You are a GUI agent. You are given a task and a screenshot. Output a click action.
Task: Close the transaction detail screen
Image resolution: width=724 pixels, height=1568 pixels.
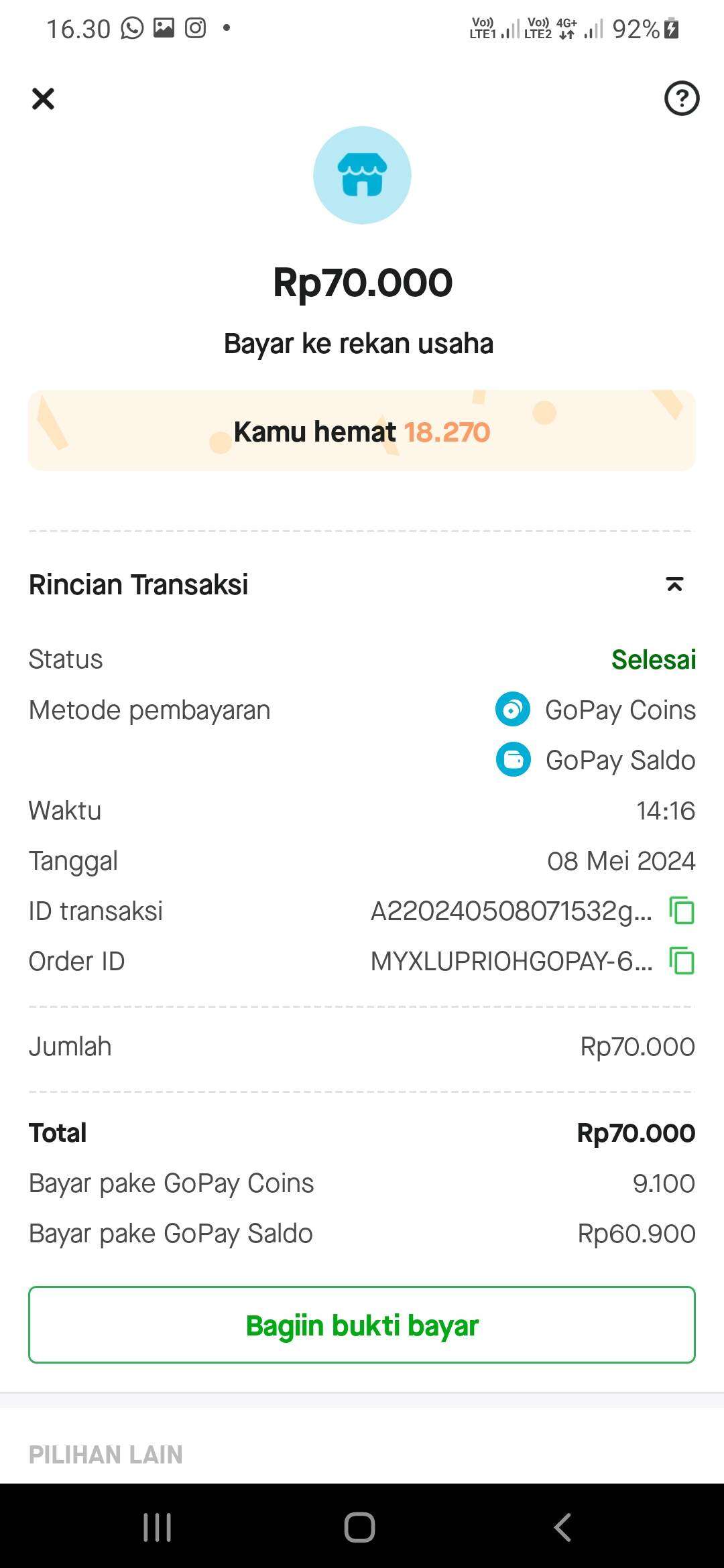click(43, 99)
